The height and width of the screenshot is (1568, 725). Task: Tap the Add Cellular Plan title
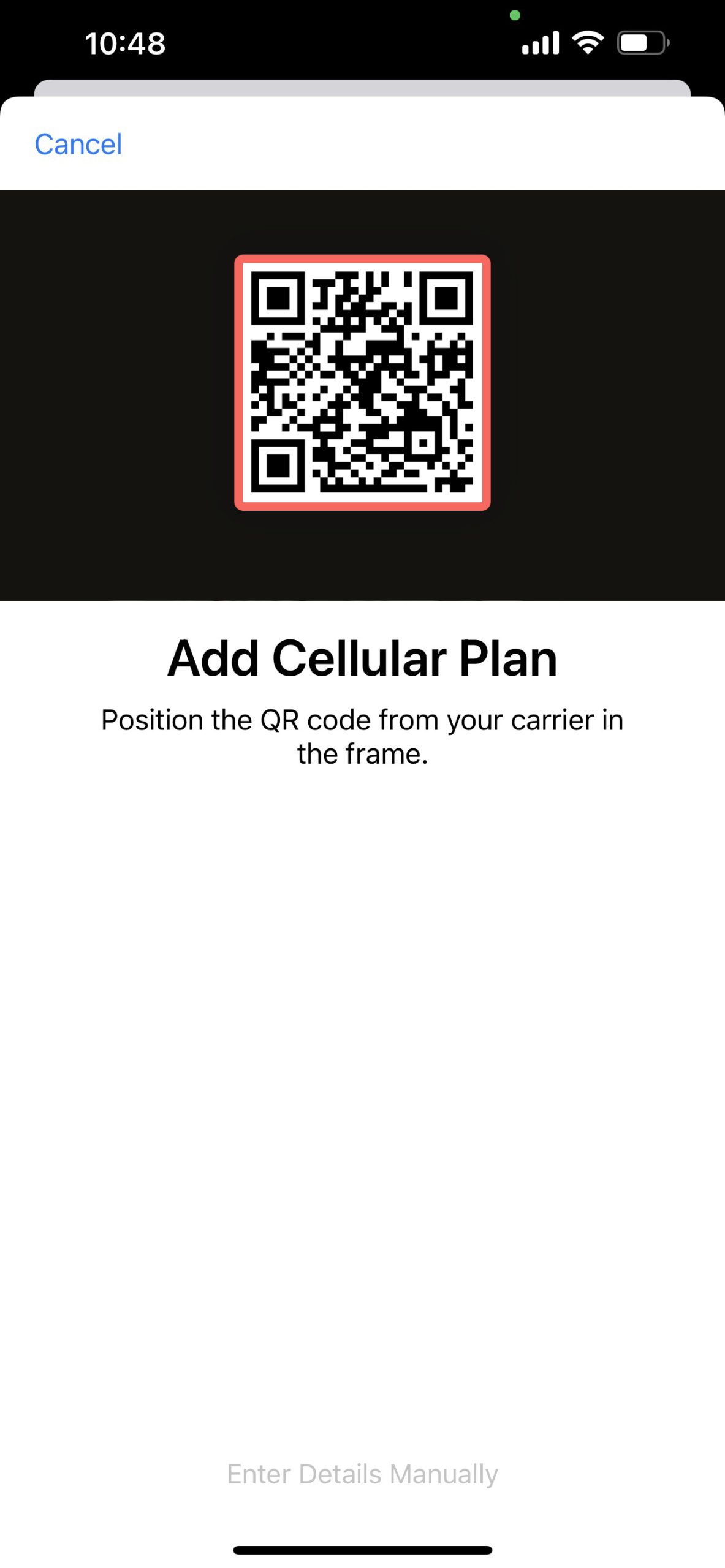tap(362, 658)
